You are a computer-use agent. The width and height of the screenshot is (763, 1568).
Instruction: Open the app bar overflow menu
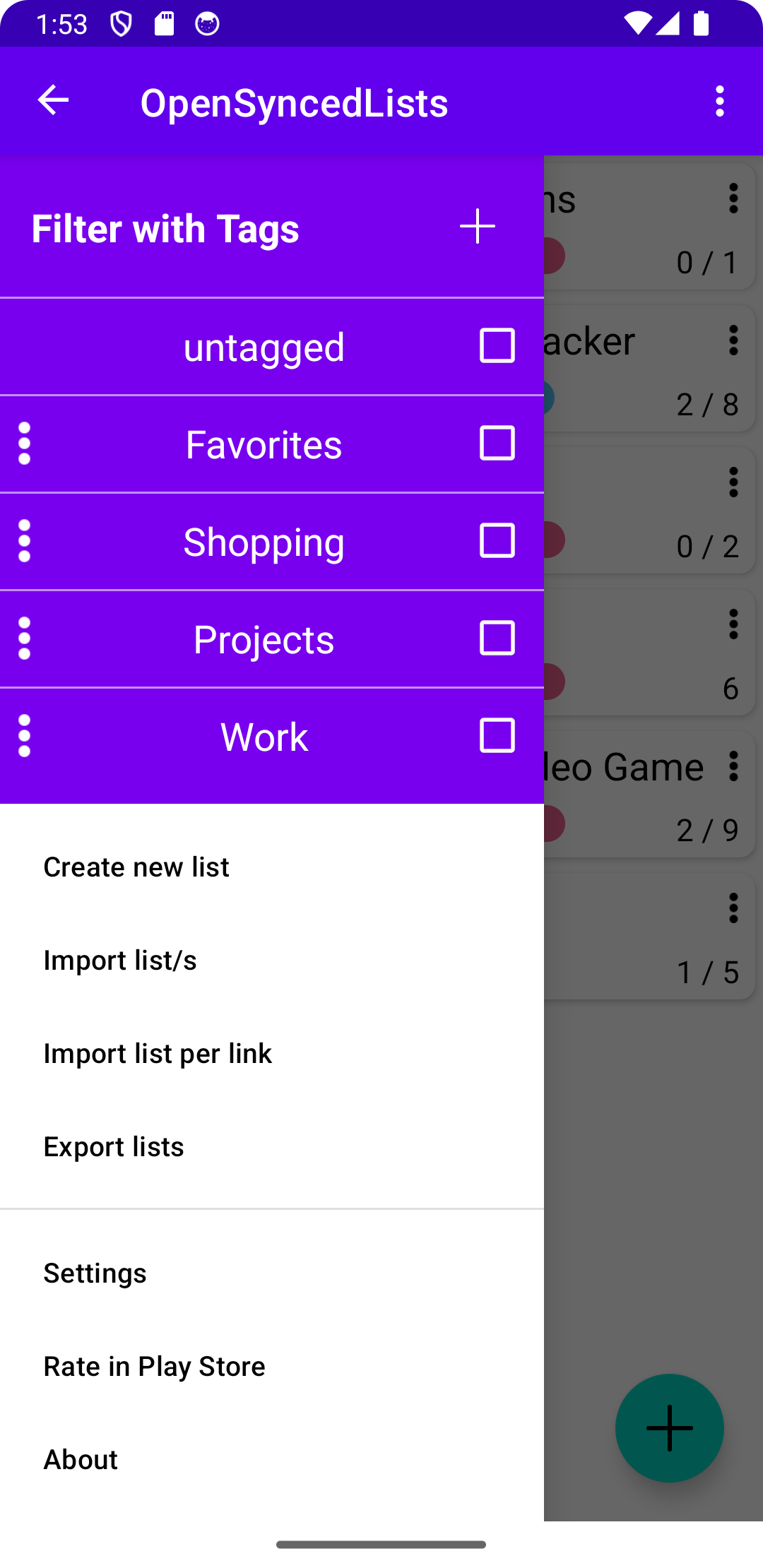[x=719, y=102]
